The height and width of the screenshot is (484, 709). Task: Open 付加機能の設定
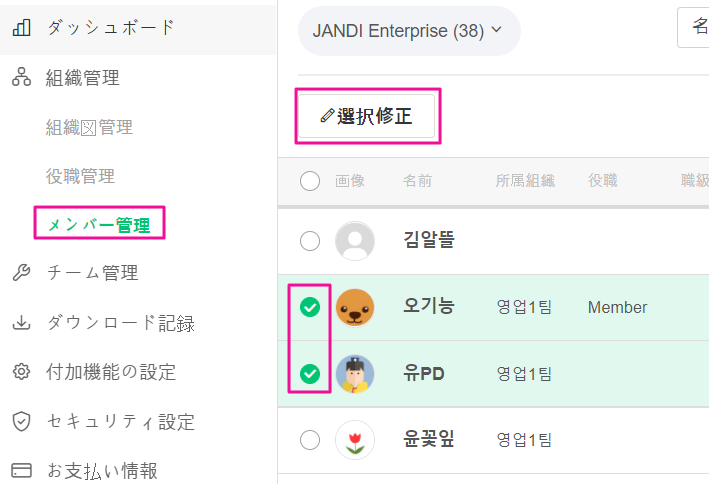click(x=111, y=372)
